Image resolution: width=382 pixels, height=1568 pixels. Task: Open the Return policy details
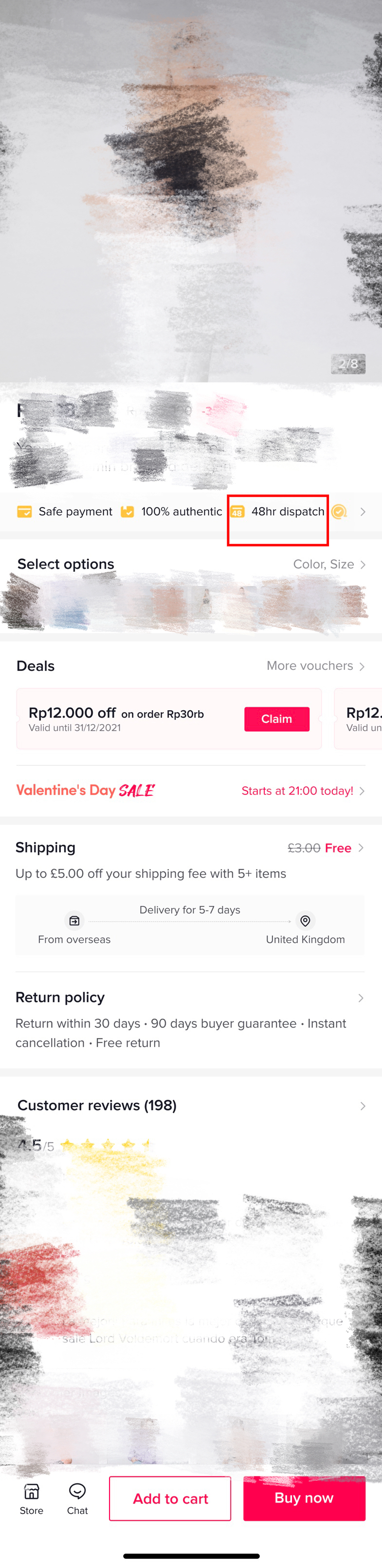pyautogui.click(x=190, y=998)
